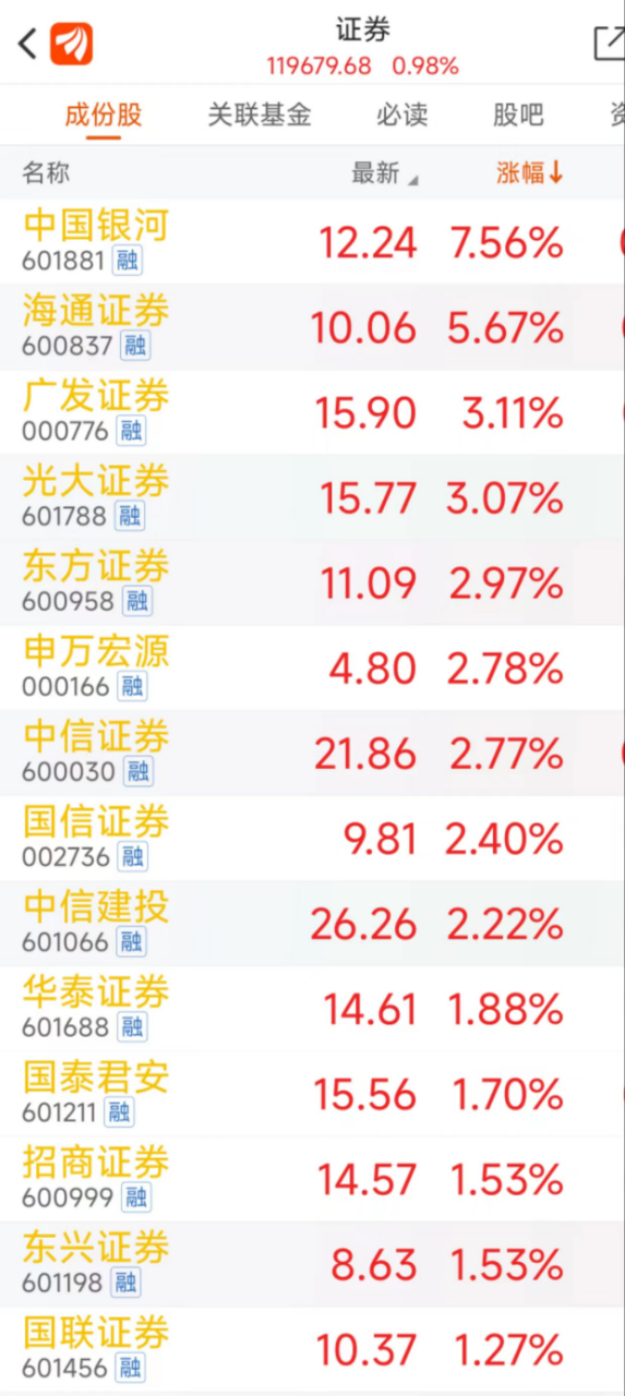Go back using the top-left arrow
625x1396 pixels.
(x=27, y=43)
